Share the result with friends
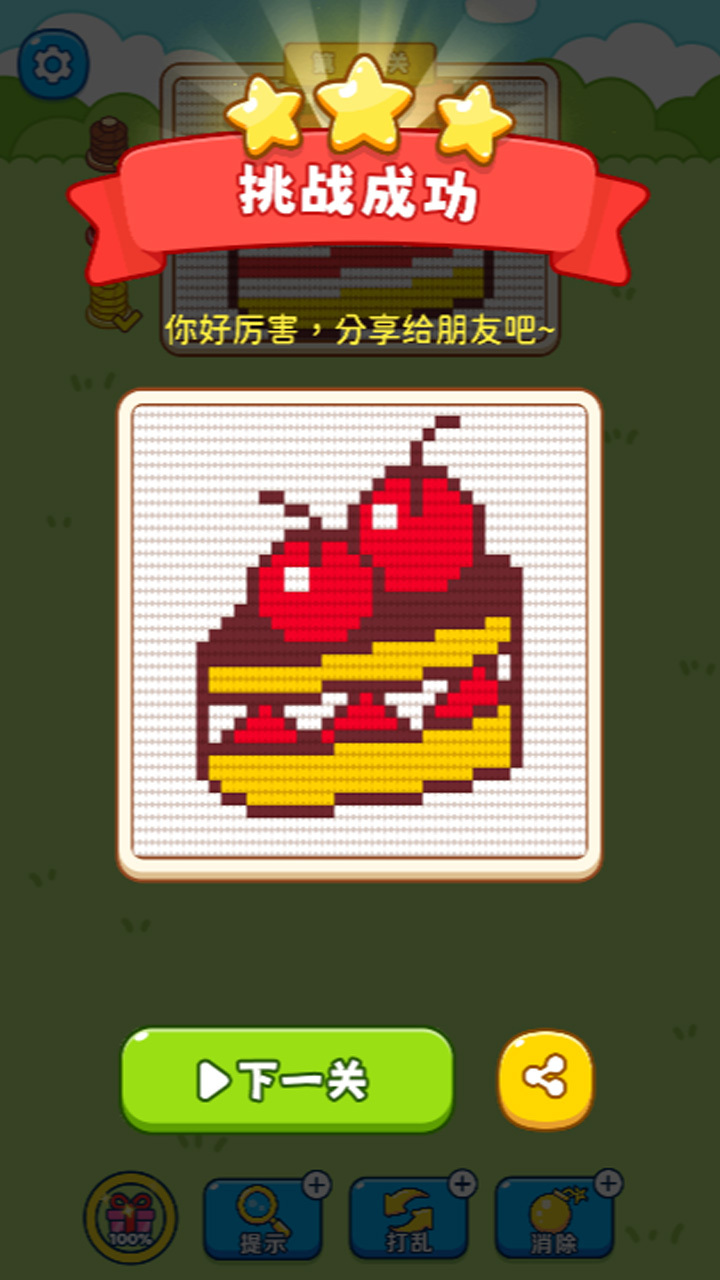Screen dimensions: 720x1280 (x=546, y=1080)
